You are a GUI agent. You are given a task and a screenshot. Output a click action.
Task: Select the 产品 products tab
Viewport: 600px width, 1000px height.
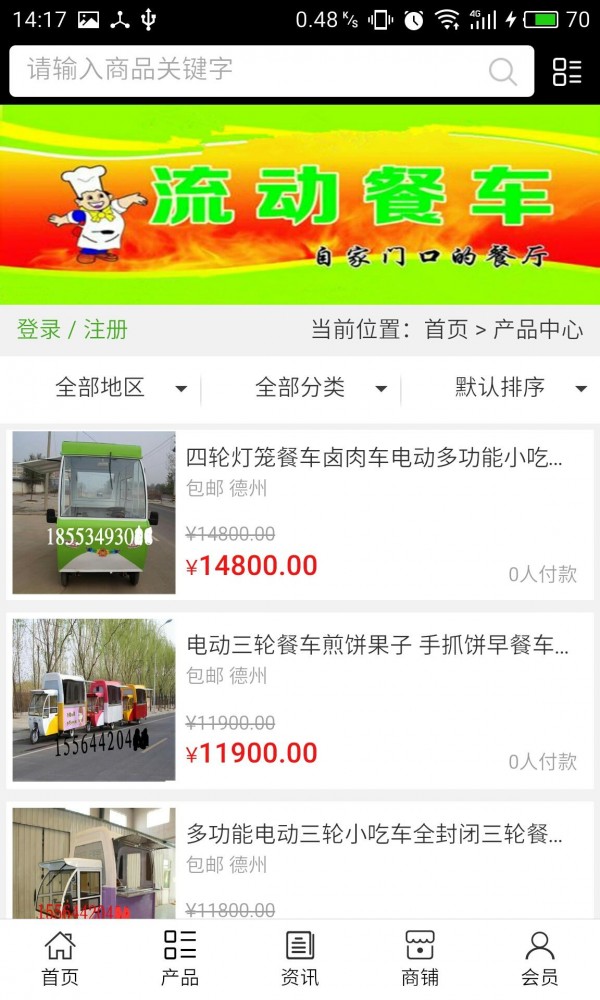(x=180, y=958)
